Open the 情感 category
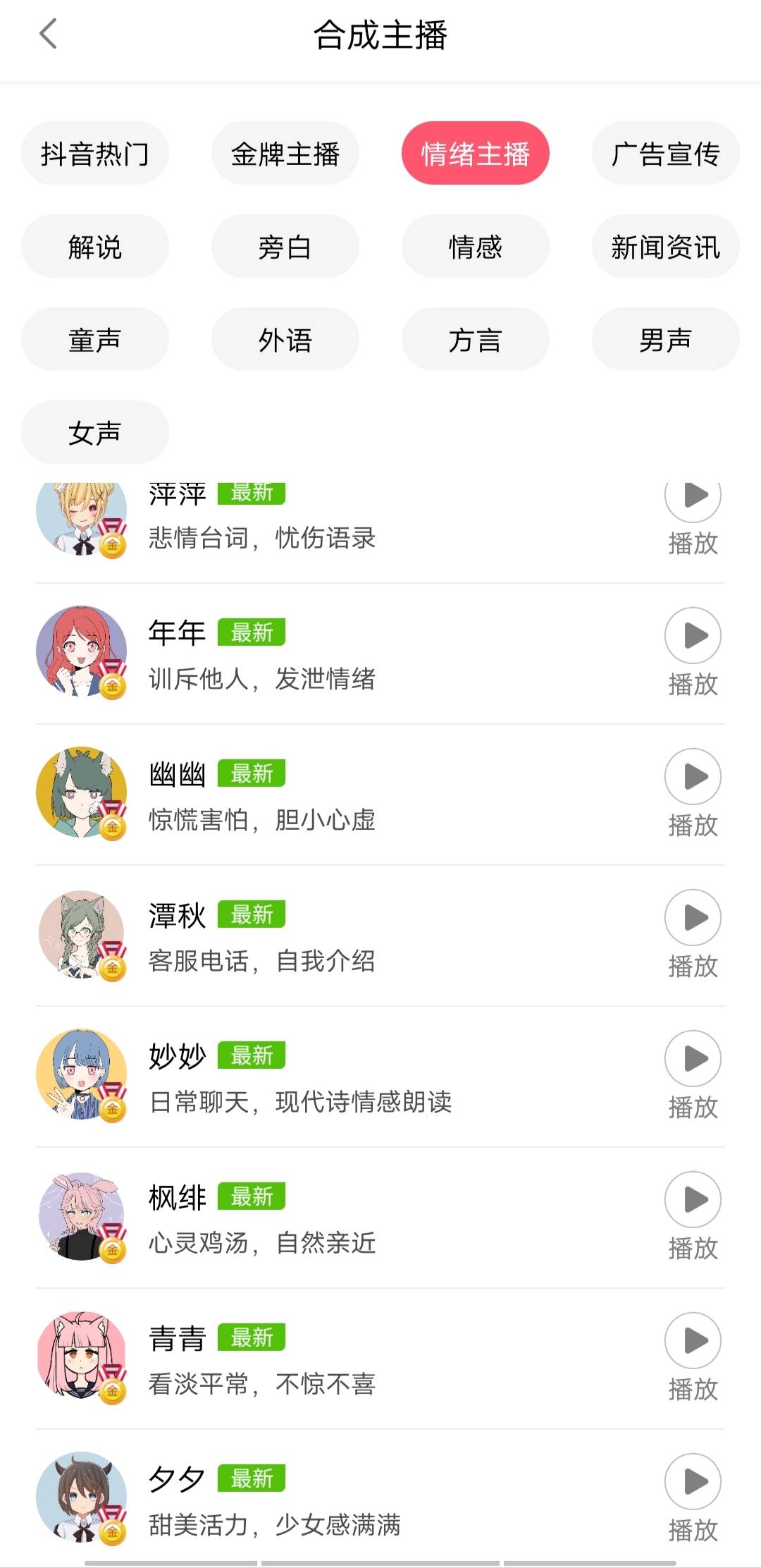The image size is (761, 1568). [475, 246]
